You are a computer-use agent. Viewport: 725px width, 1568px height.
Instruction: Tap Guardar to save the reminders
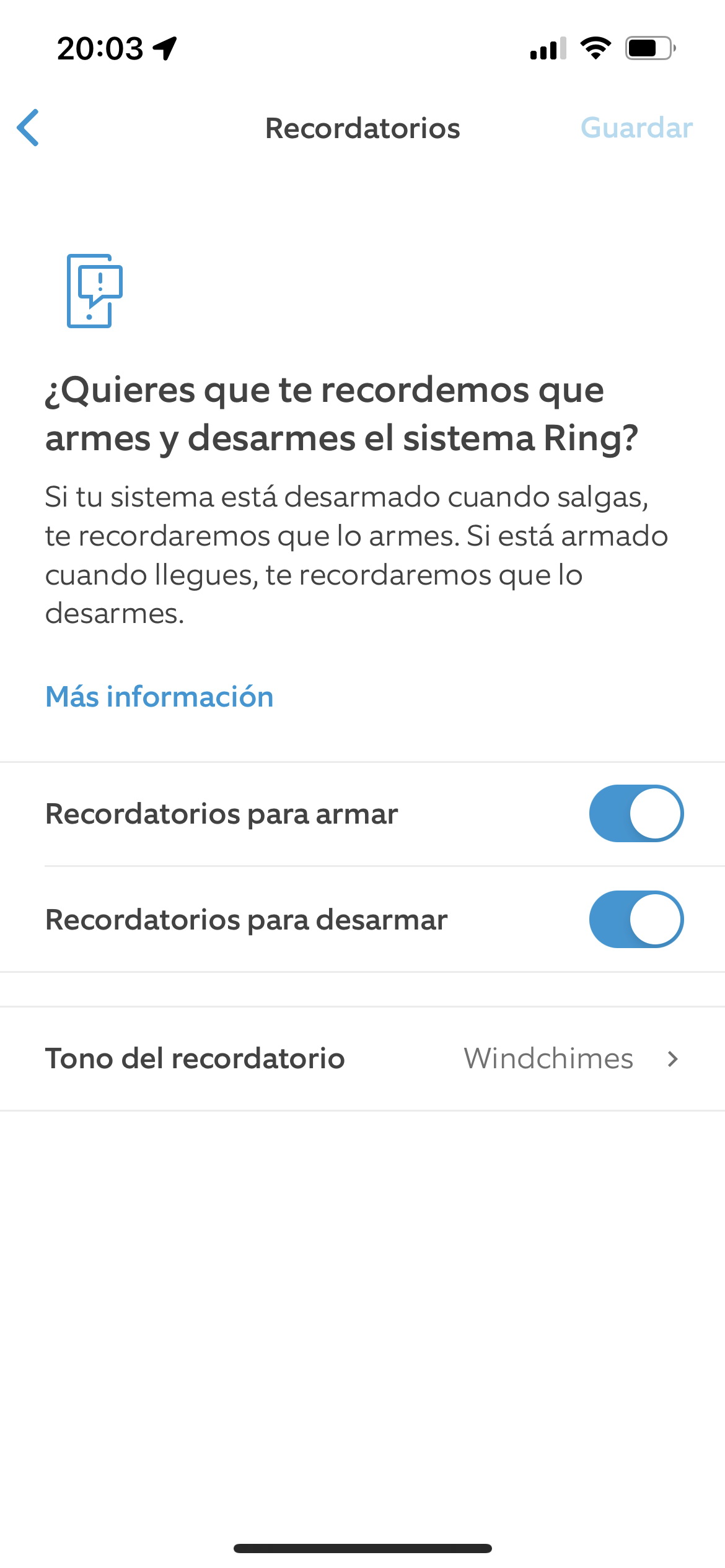click(636, 128)
